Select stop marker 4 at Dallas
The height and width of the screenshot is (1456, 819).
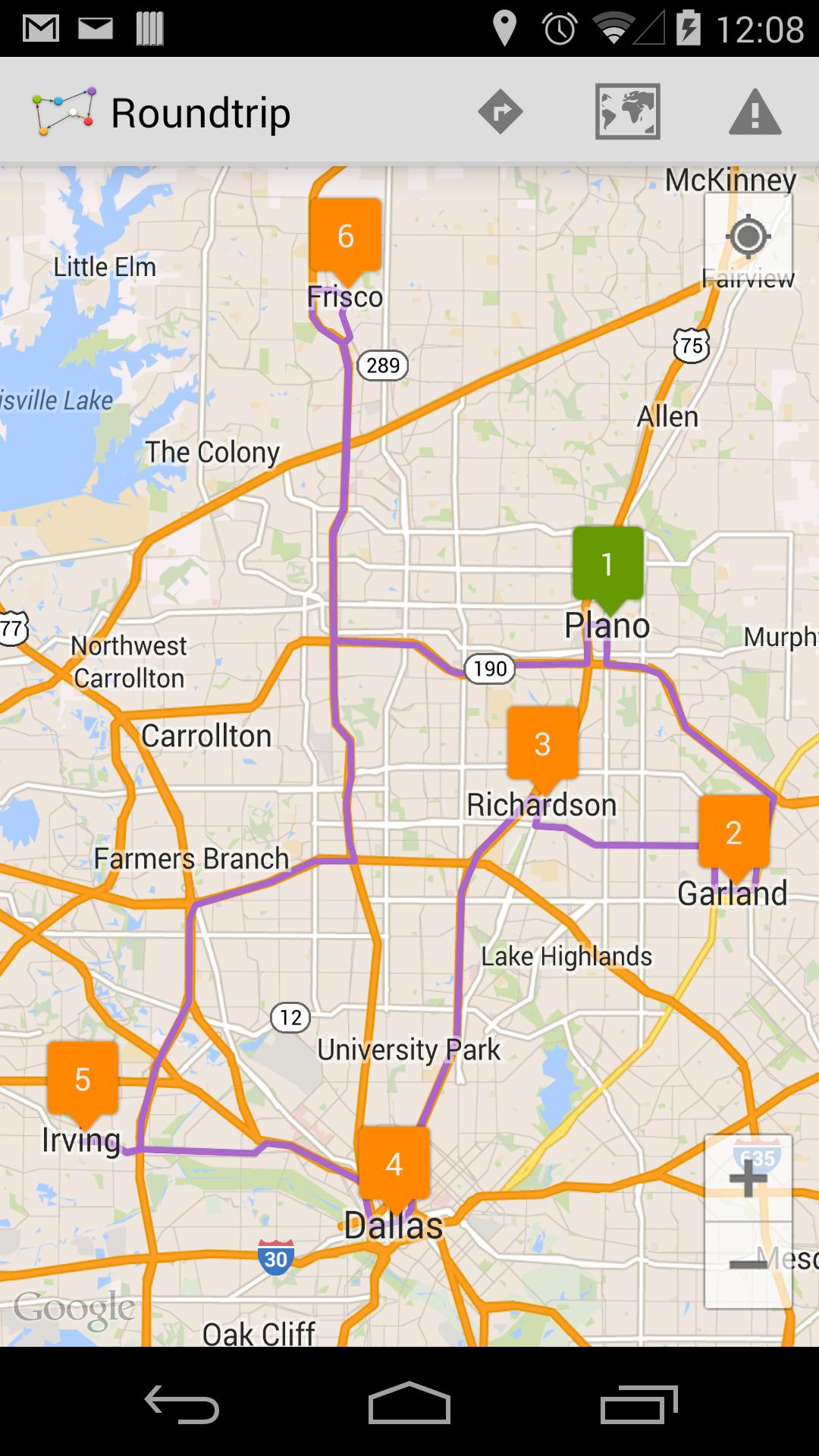click(x=394, y=1164)
